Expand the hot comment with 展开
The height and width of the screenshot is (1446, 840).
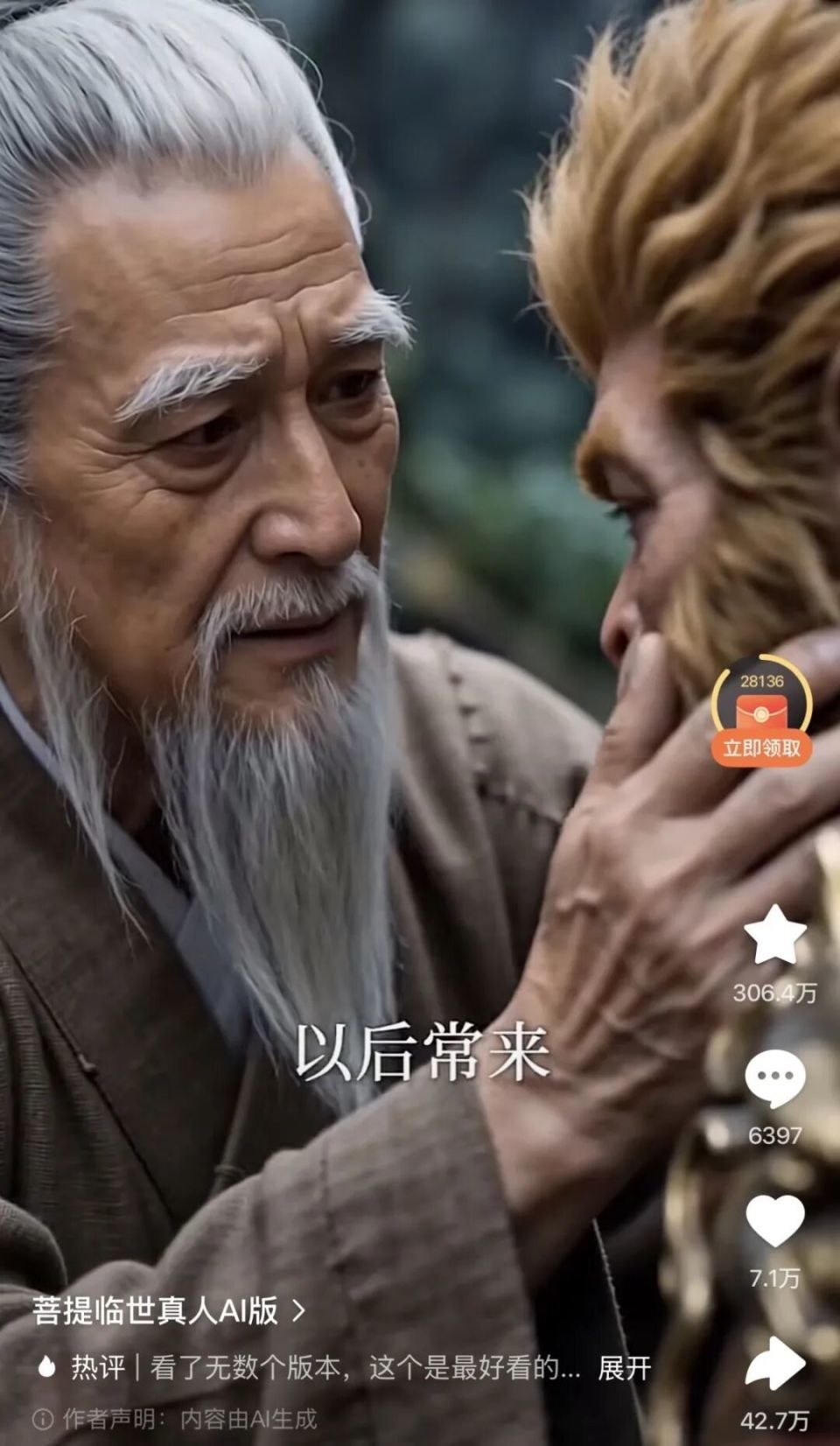(x=625, y=1368)
